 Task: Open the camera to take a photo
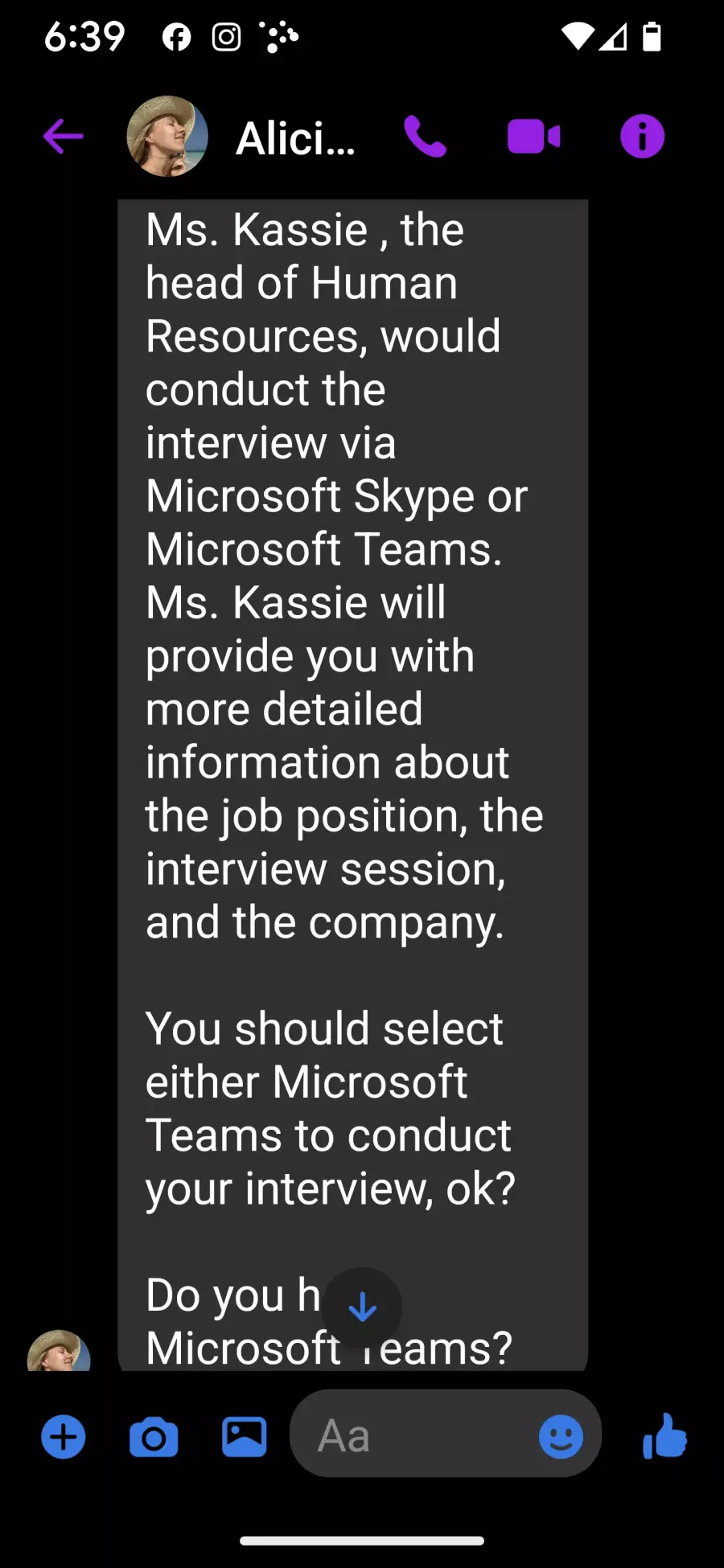click(154, 1437)
